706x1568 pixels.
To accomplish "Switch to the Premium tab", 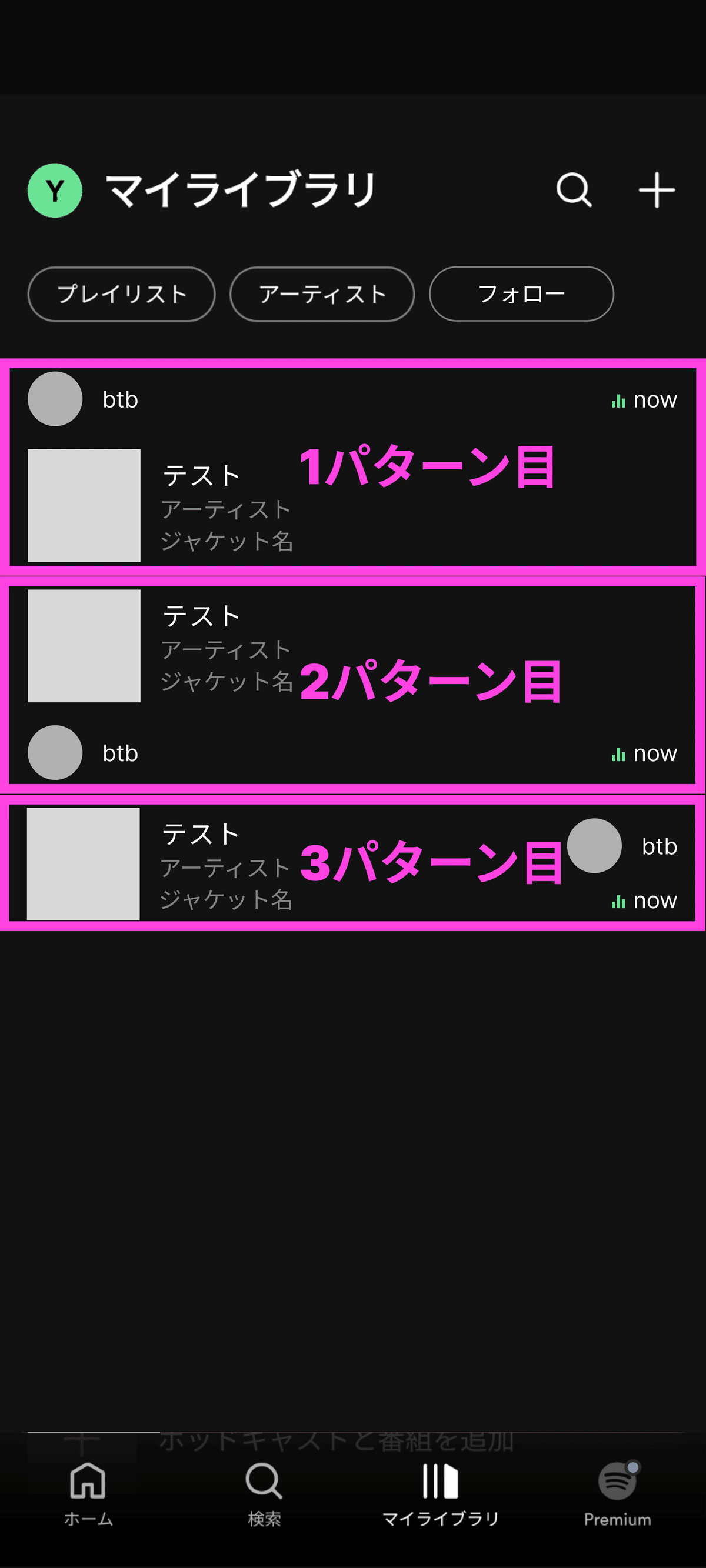I will click(x=617, y=1494).
